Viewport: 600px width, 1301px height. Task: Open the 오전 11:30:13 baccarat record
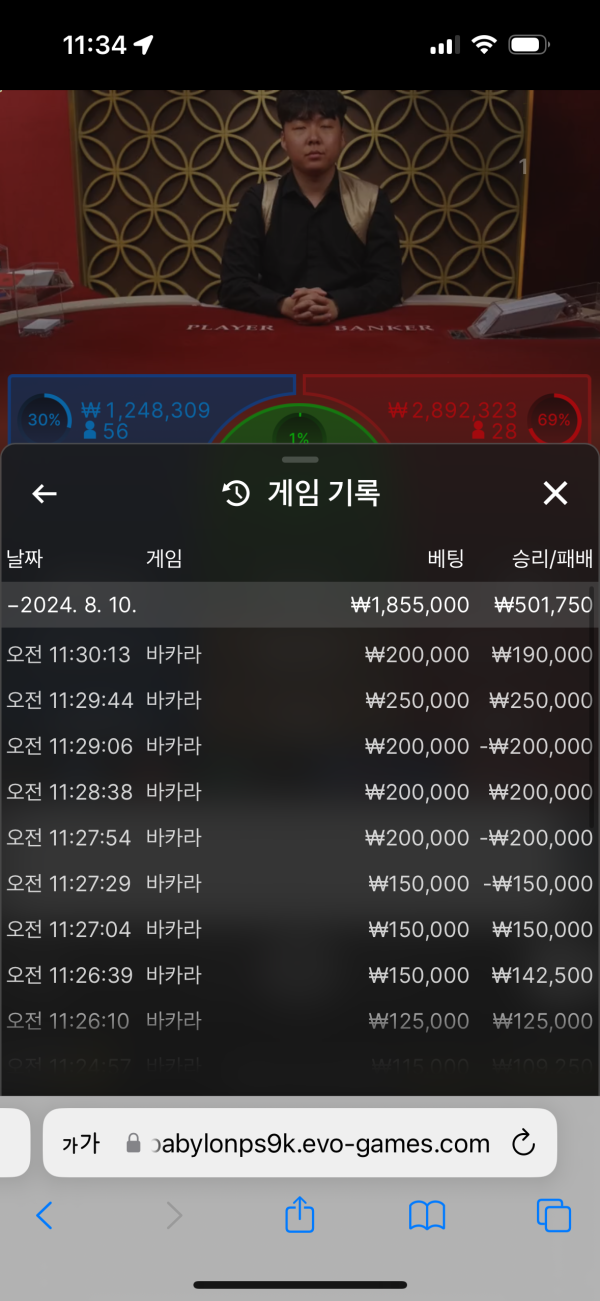(298, 655)
